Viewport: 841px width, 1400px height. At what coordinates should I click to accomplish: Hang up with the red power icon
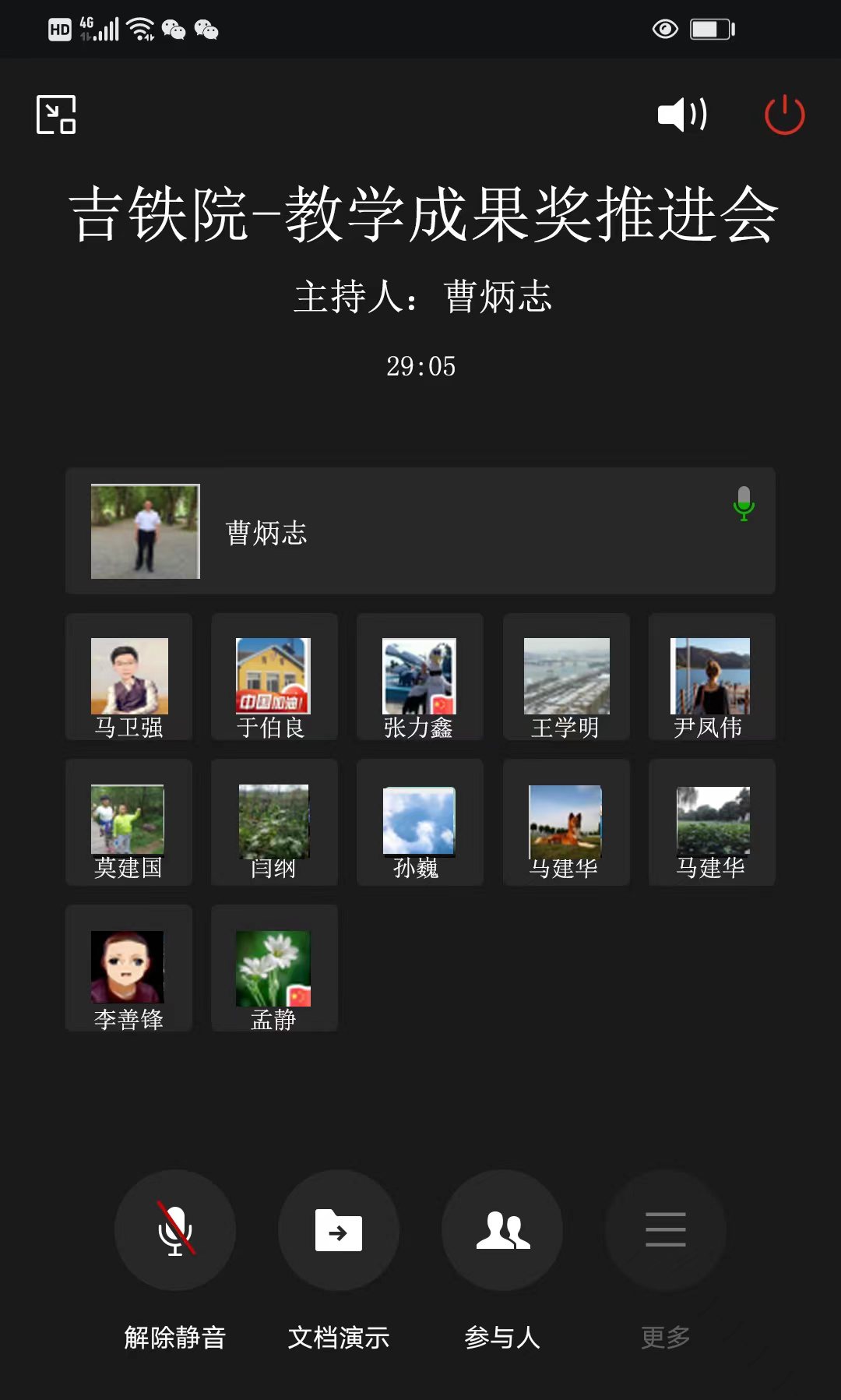coord(784,115)
